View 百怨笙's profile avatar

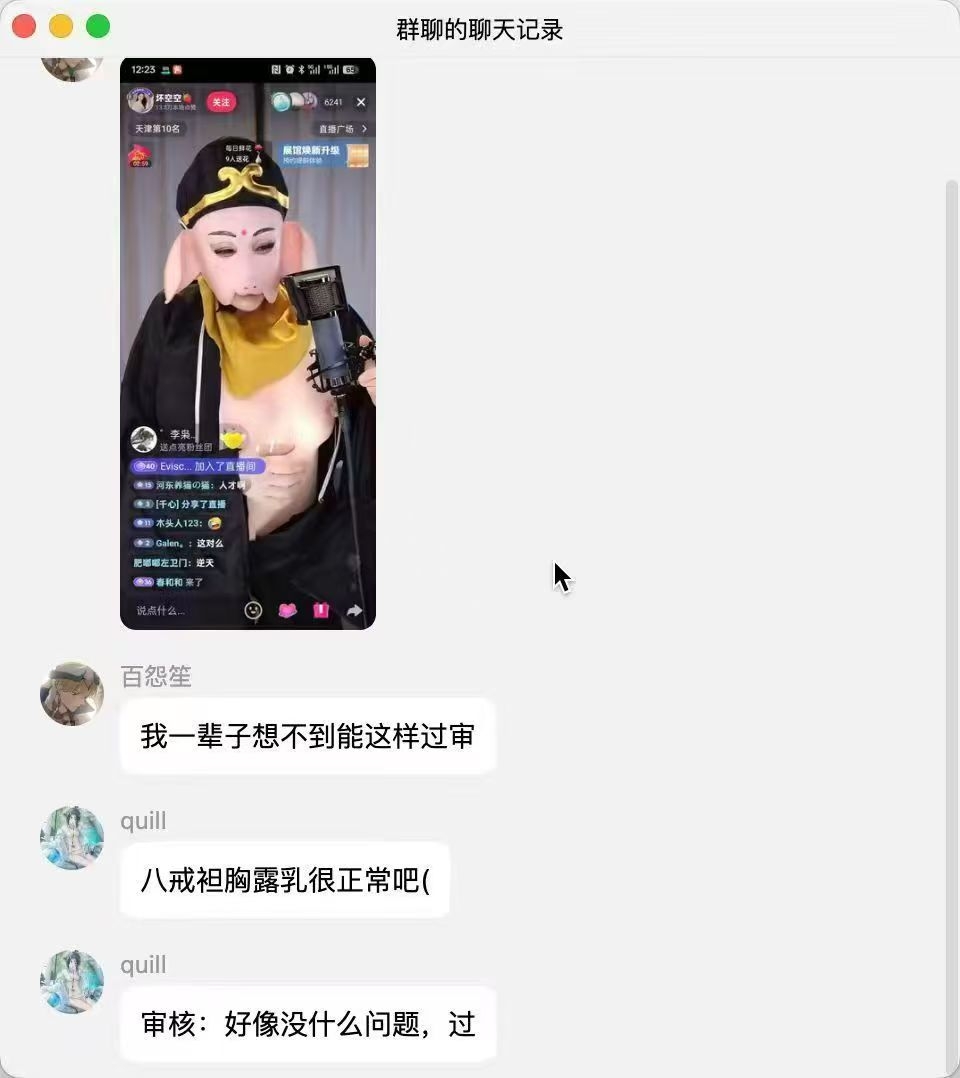tap(72, 693)
